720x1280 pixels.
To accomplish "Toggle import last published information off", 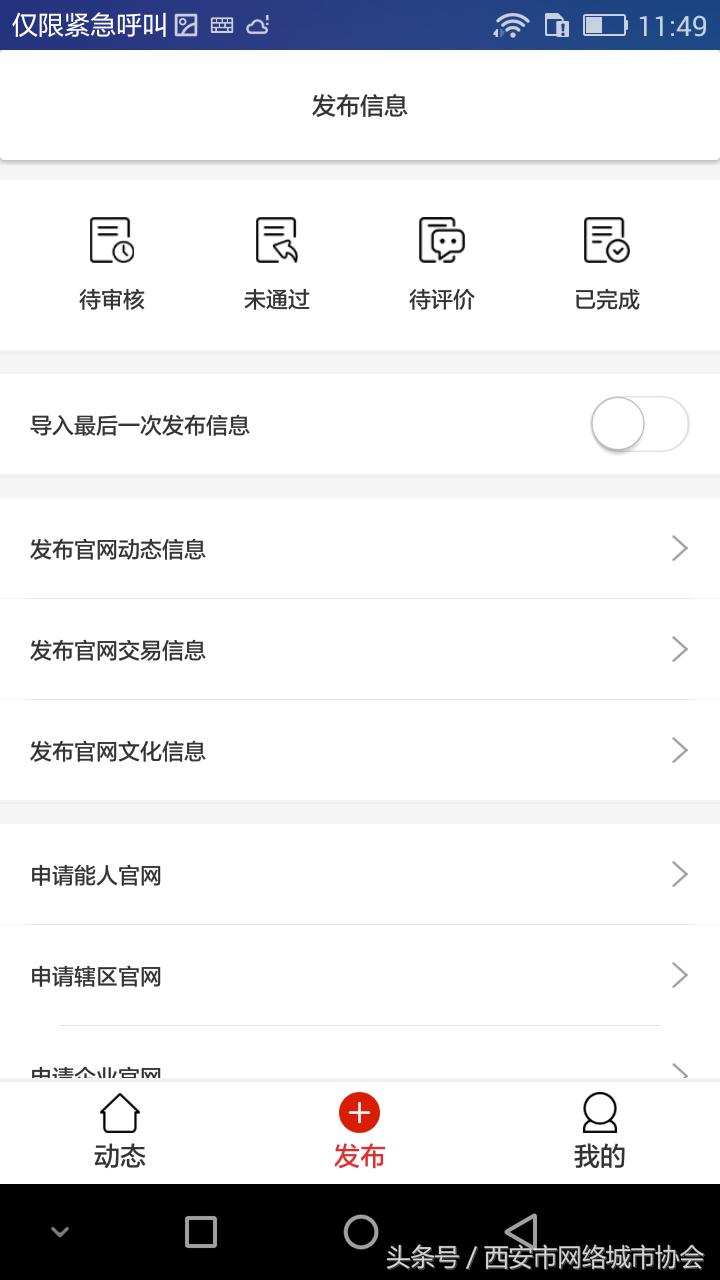I will coord(639,424).
